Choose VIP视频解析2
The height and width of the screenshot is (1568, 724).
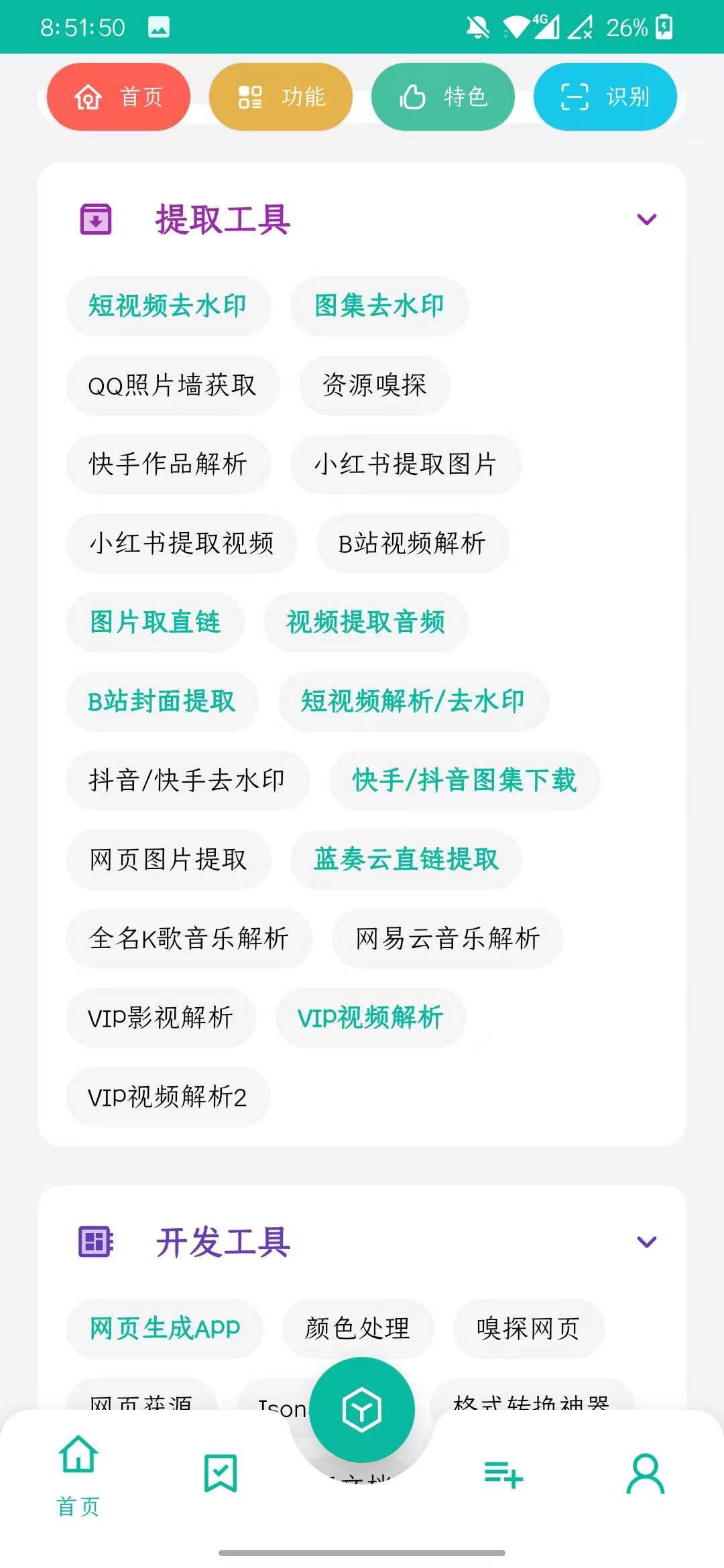point(168,1097)
